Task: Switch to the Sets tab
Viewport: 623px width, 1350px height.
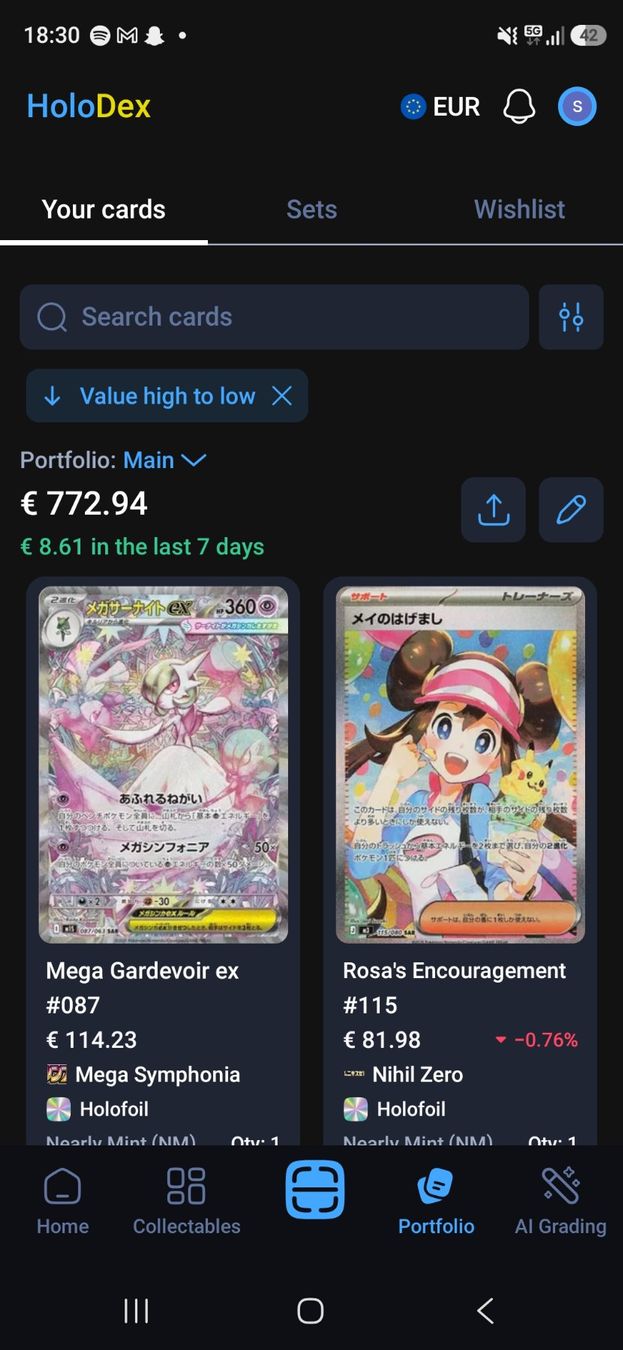Action: (x=311, y=209)
